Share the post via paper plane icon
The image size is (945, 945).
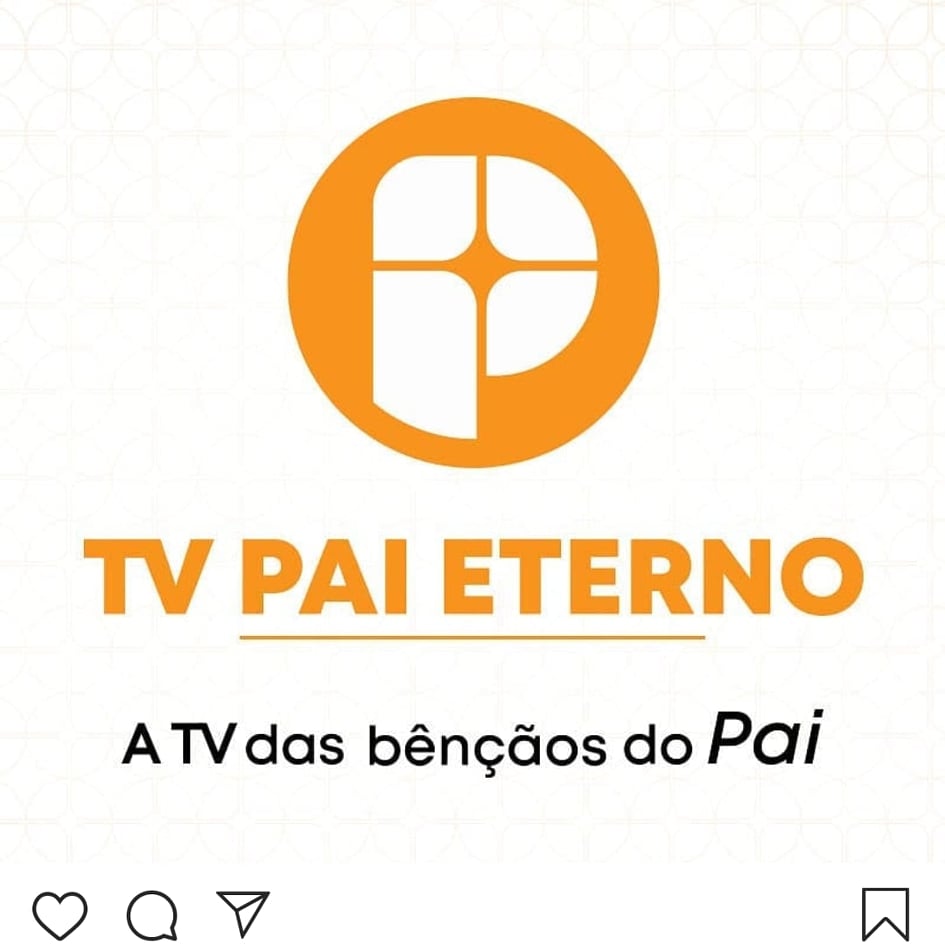[243, 913]
